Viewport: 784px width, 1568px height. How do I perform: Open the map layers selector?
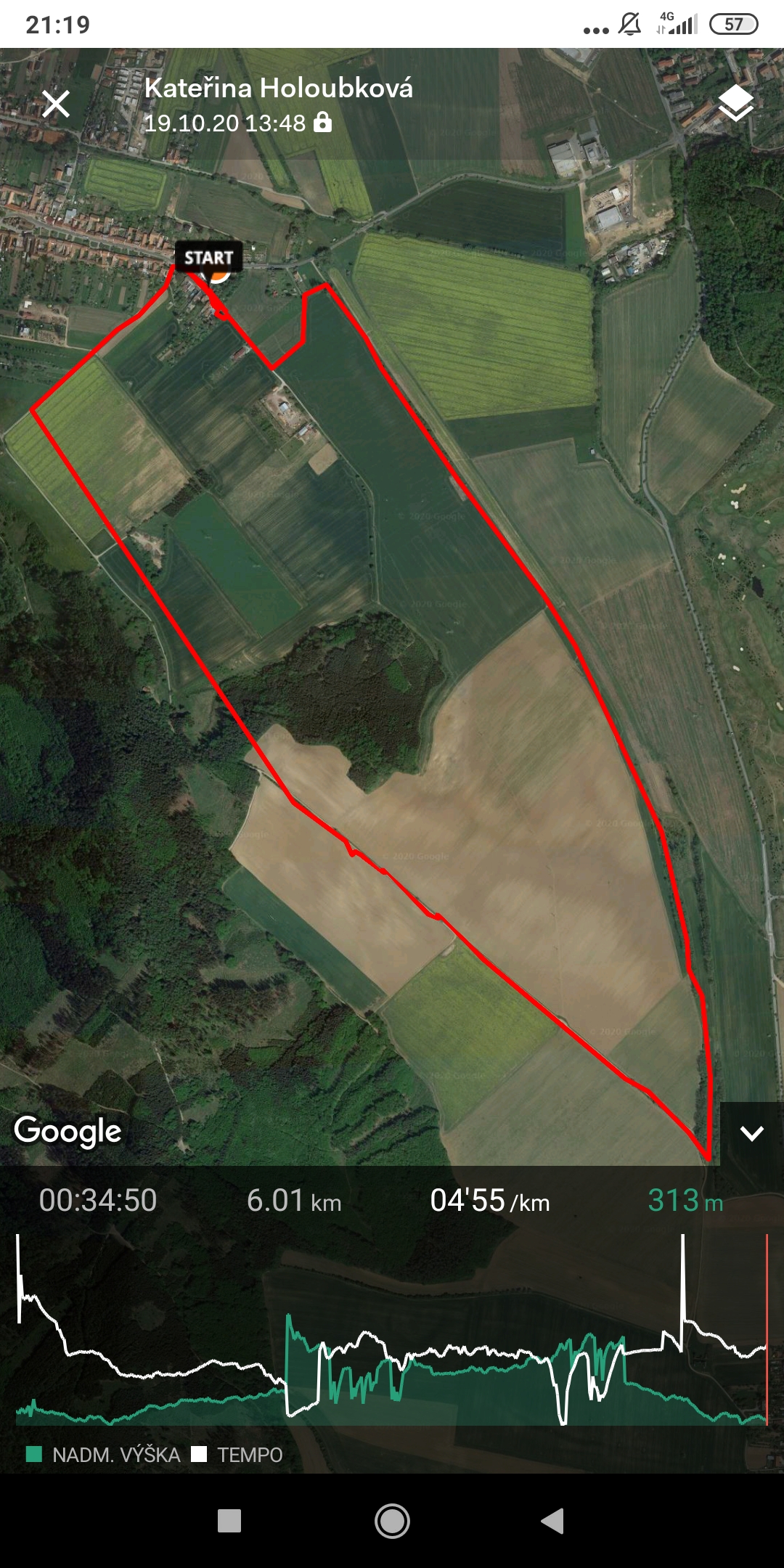pyautogui.click(x=736, y=103)
